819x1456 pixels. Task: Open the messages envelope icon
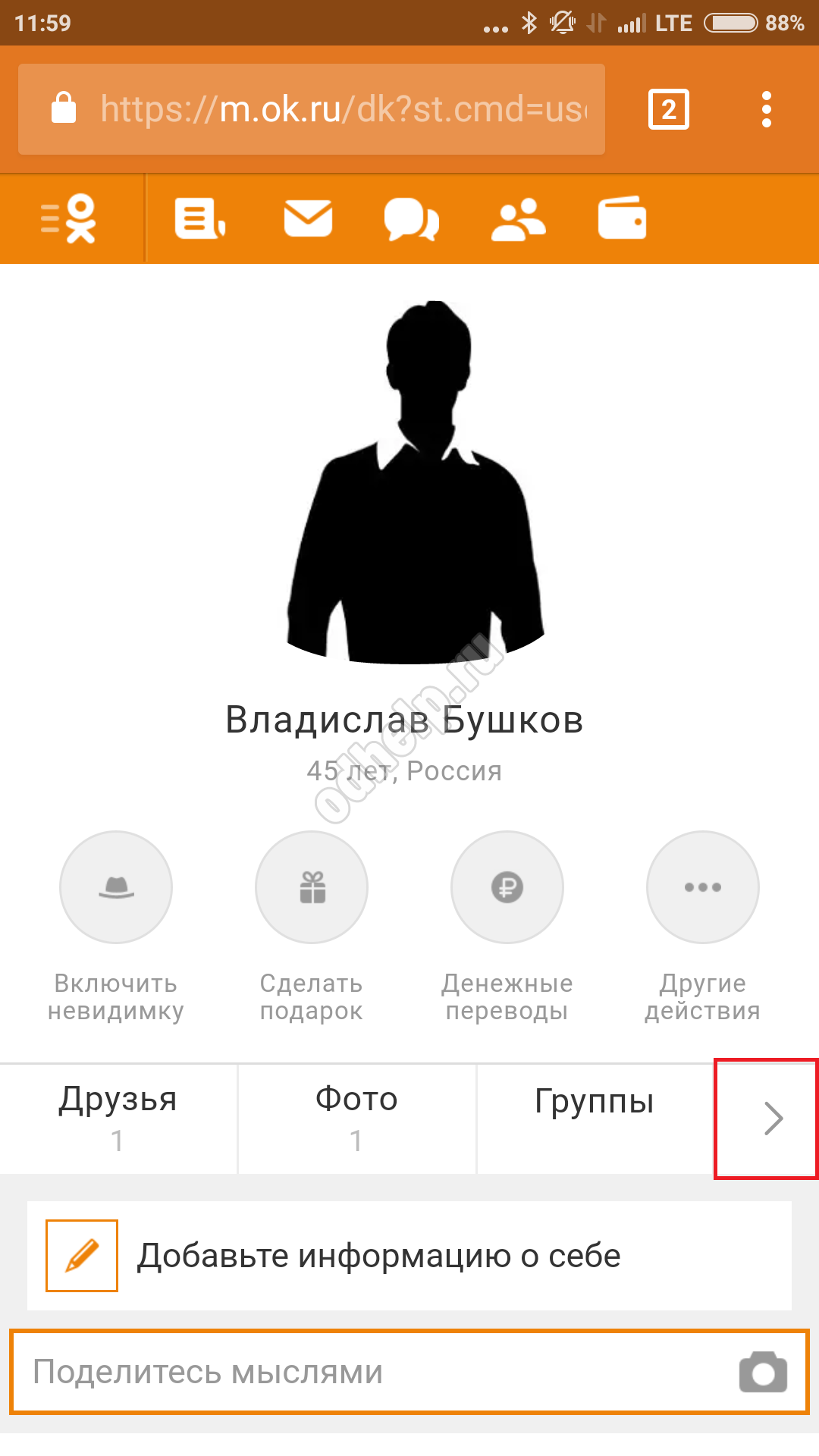308,219
